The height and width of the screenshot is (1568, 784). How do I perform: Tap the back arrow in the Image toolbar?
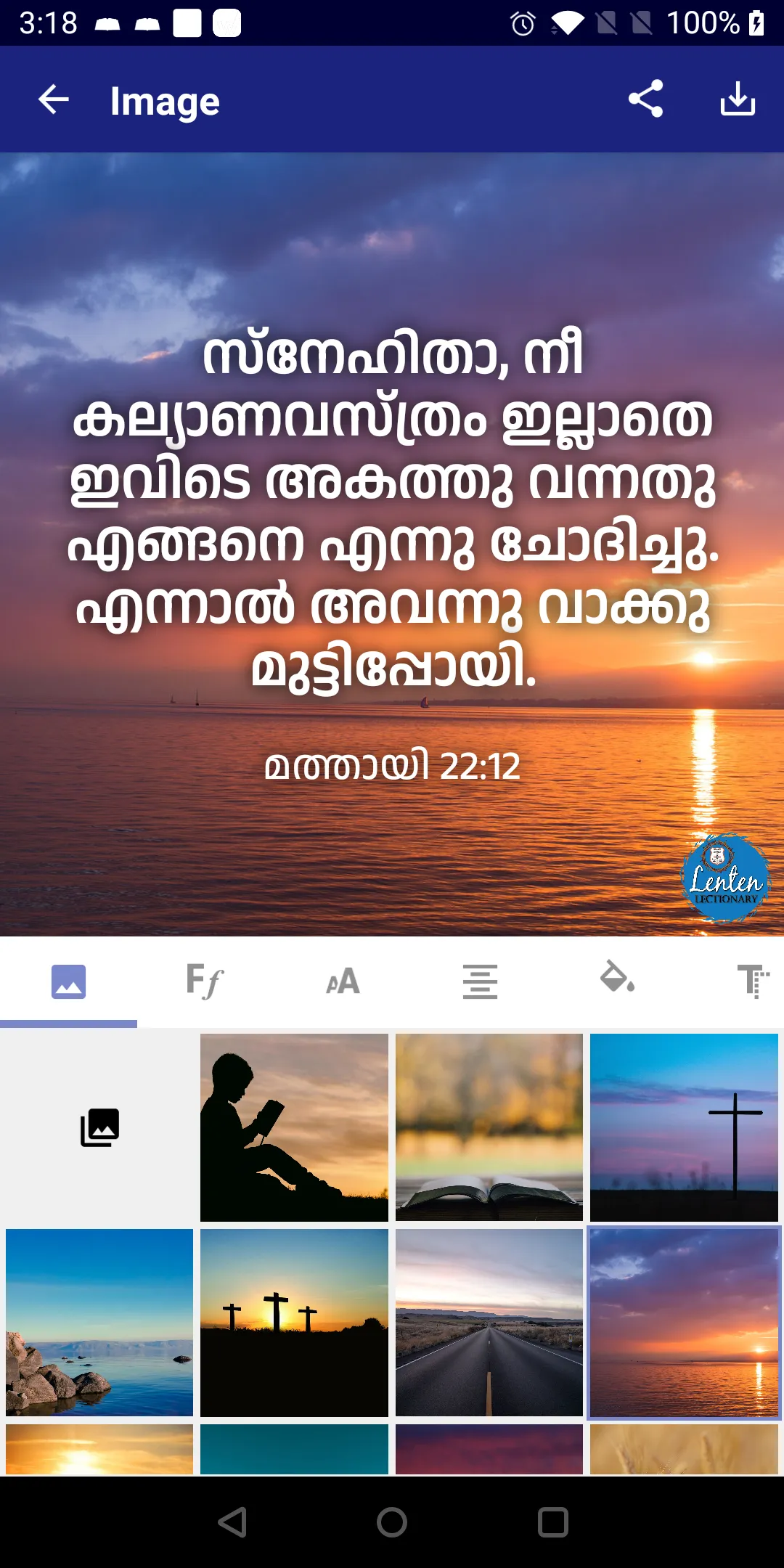coord(52,101)
